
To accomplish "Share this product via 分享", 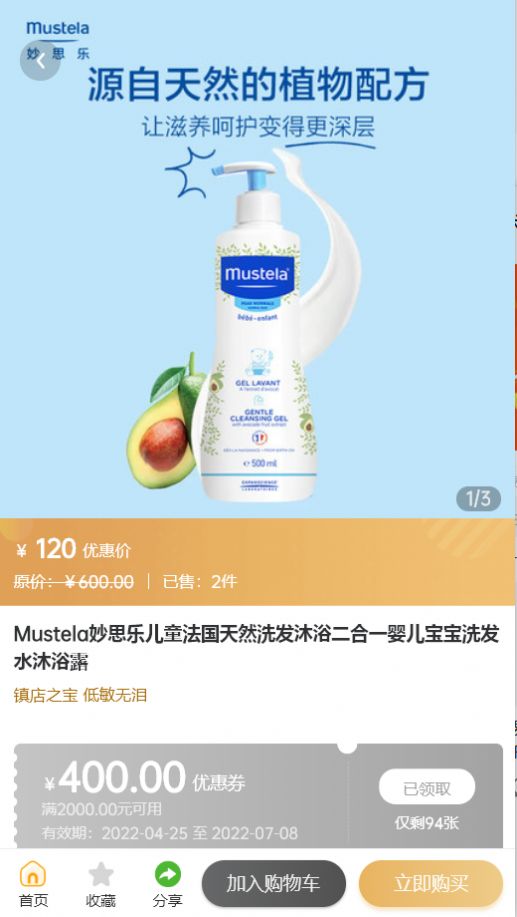I will [x=168, y=884].
